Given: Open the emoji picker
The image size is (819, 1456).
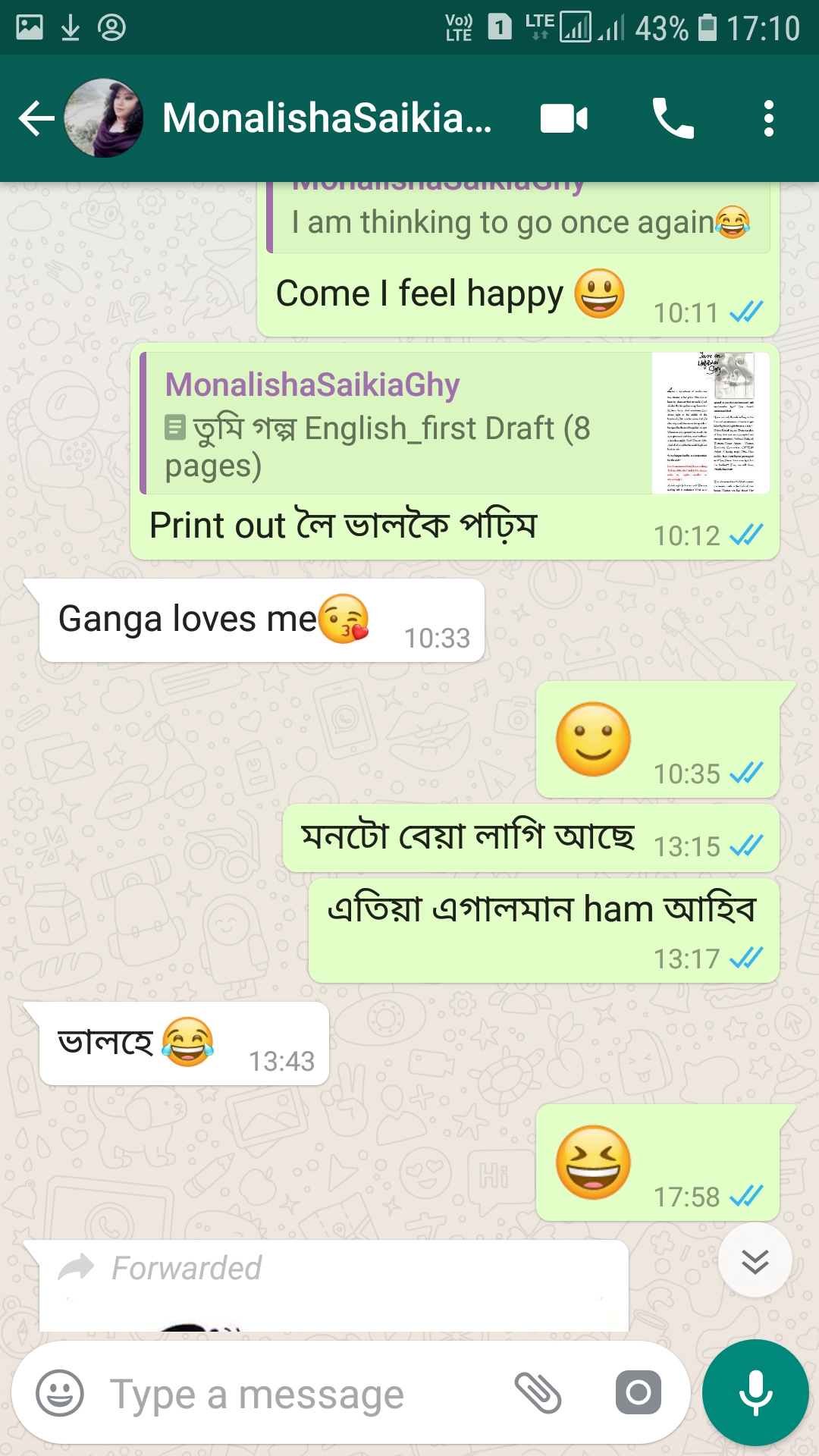Looking at the screenshot, I should click(60, 1393).
